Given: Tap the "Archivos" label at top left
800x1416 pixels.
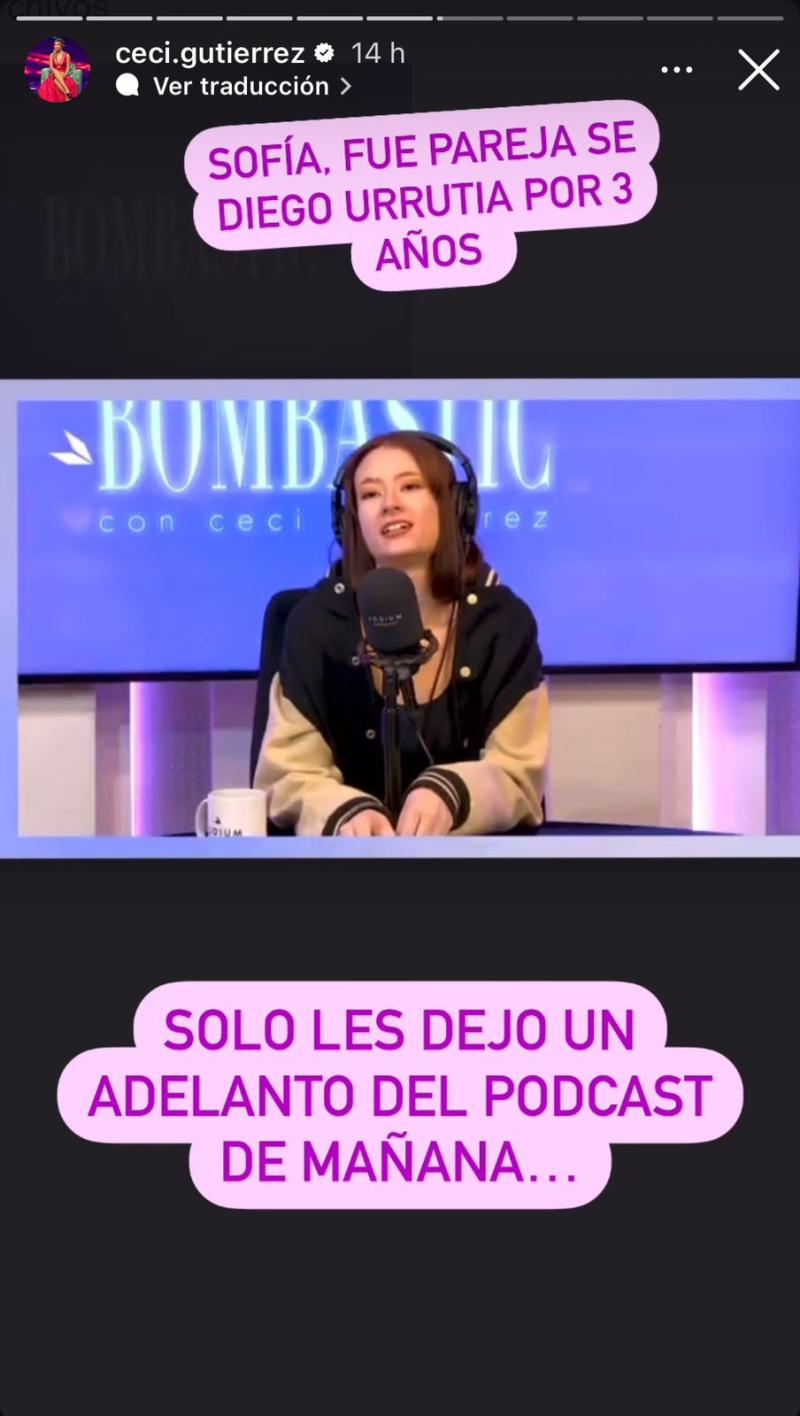Looking at the screenshot, I should 55,8.
